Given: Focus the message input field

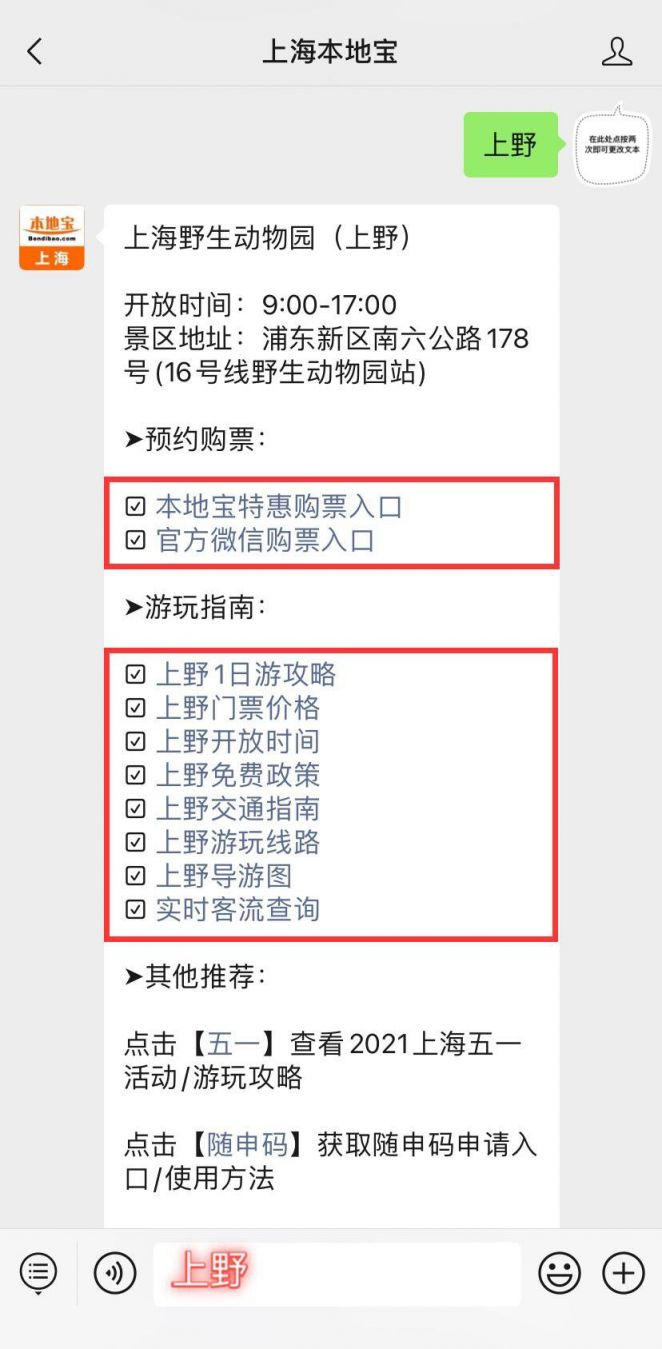Looking at the screenshot, I should (337, 1273).
